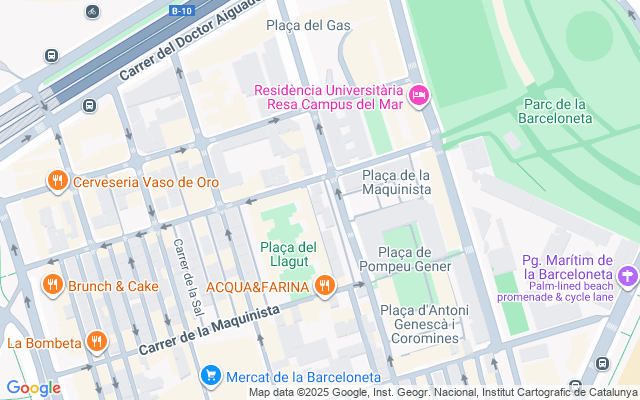Open the Brunch & Cake restaurant pin
Image resolution: width=640 pixels, height=400 pixels.
[x=52, y=286]
